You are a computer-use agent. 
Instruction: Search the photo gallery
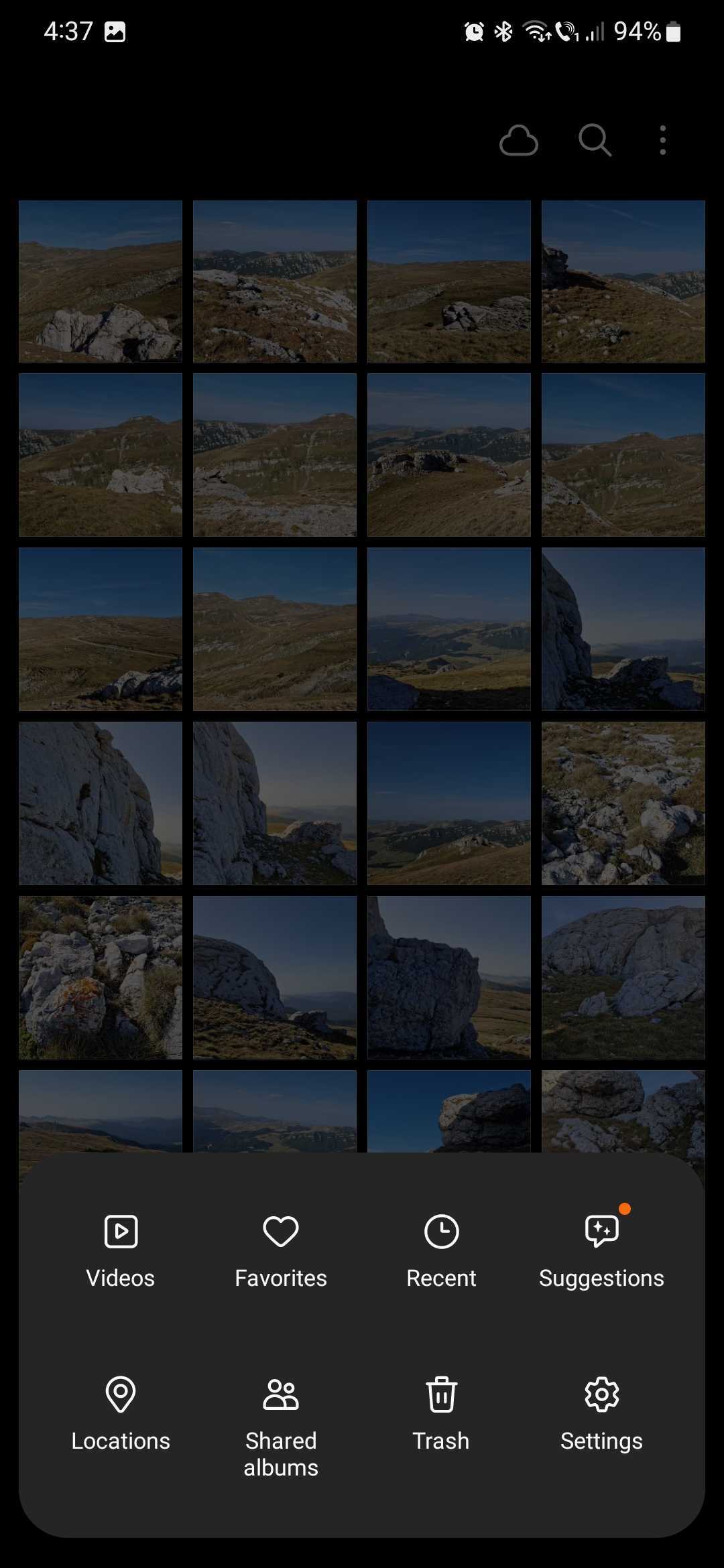click(595, 141)
